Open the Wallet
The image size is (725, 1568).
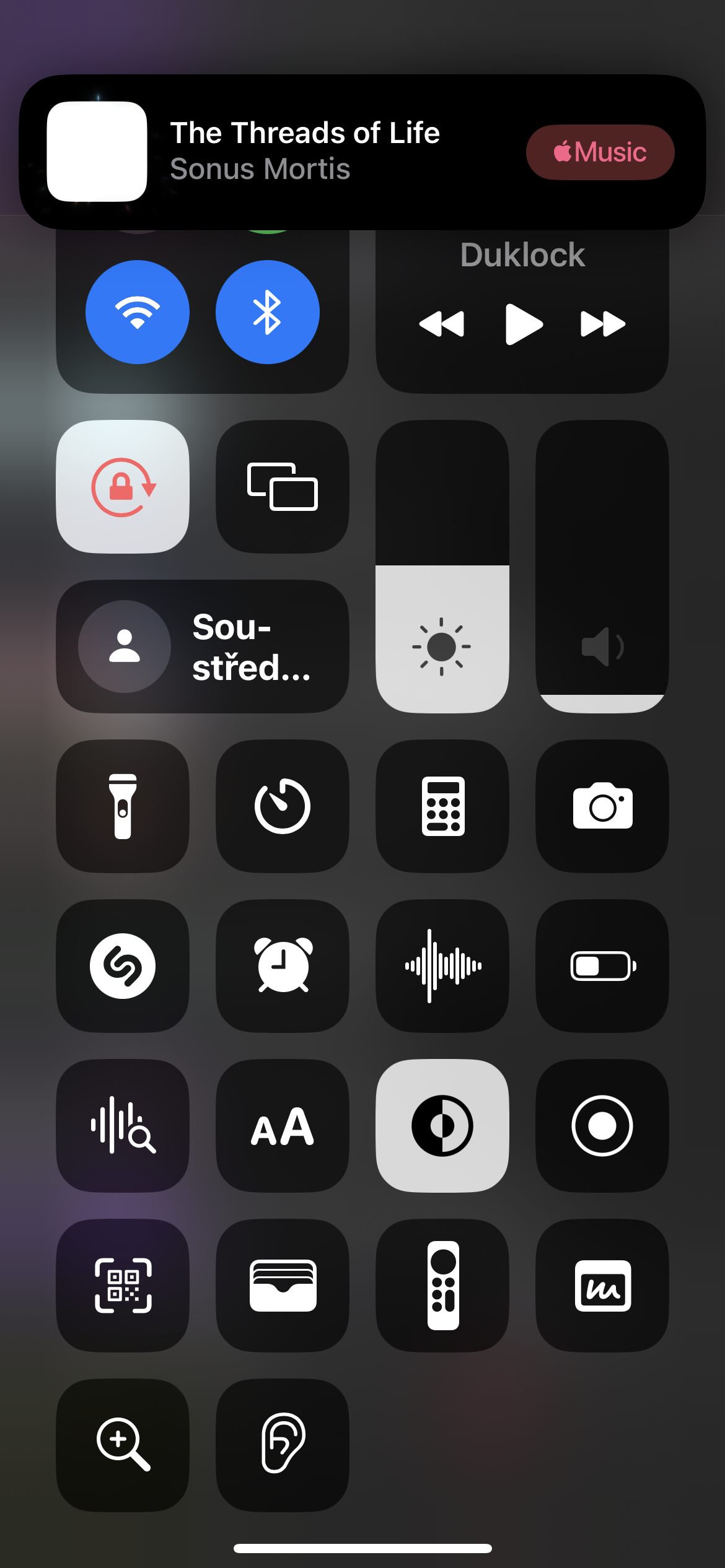click(283, 1286)
